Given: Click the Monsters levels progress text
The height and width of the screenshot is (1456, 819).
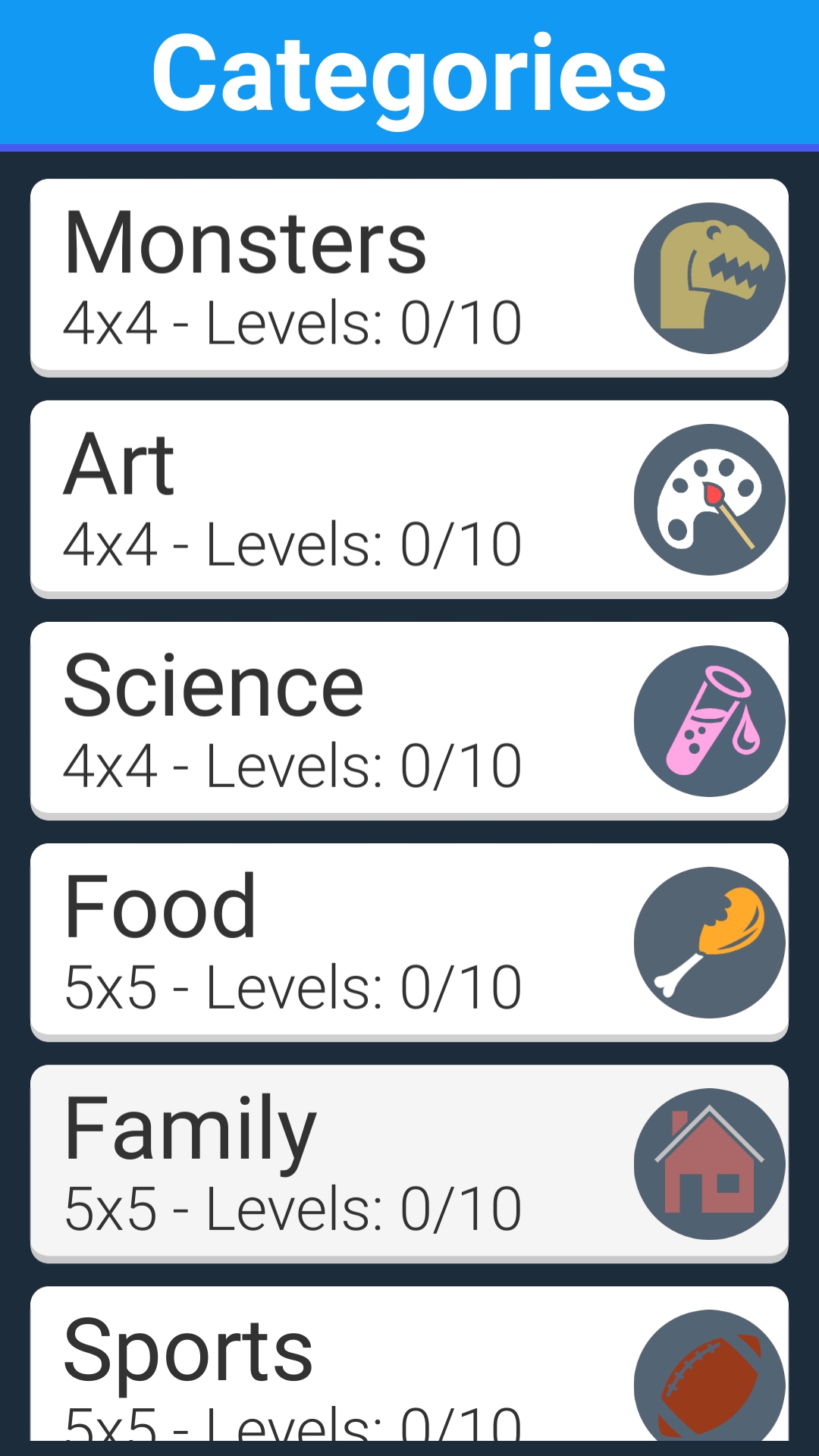Looking at the screenshot, I should click(x=293, y=322).
